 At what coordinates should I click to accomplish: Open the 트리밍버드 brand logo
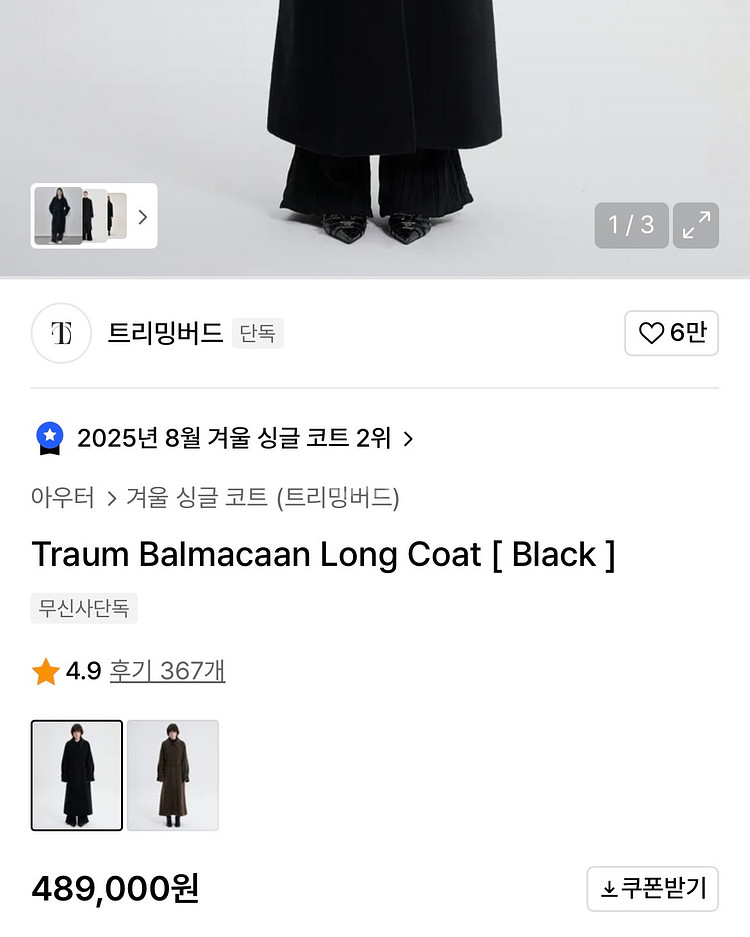(x=61, y=333)
